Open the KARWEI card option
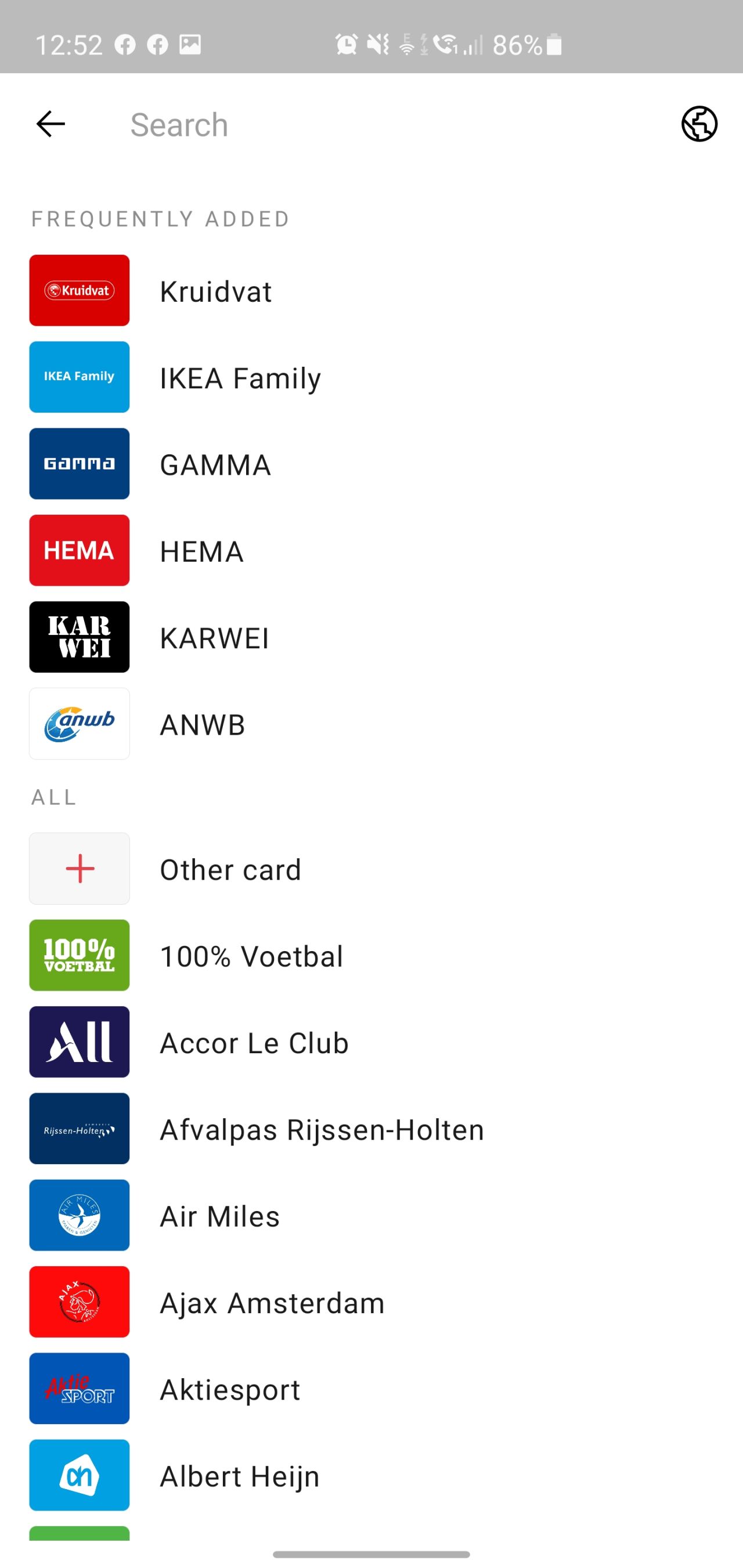 click(x=371, y=637)
